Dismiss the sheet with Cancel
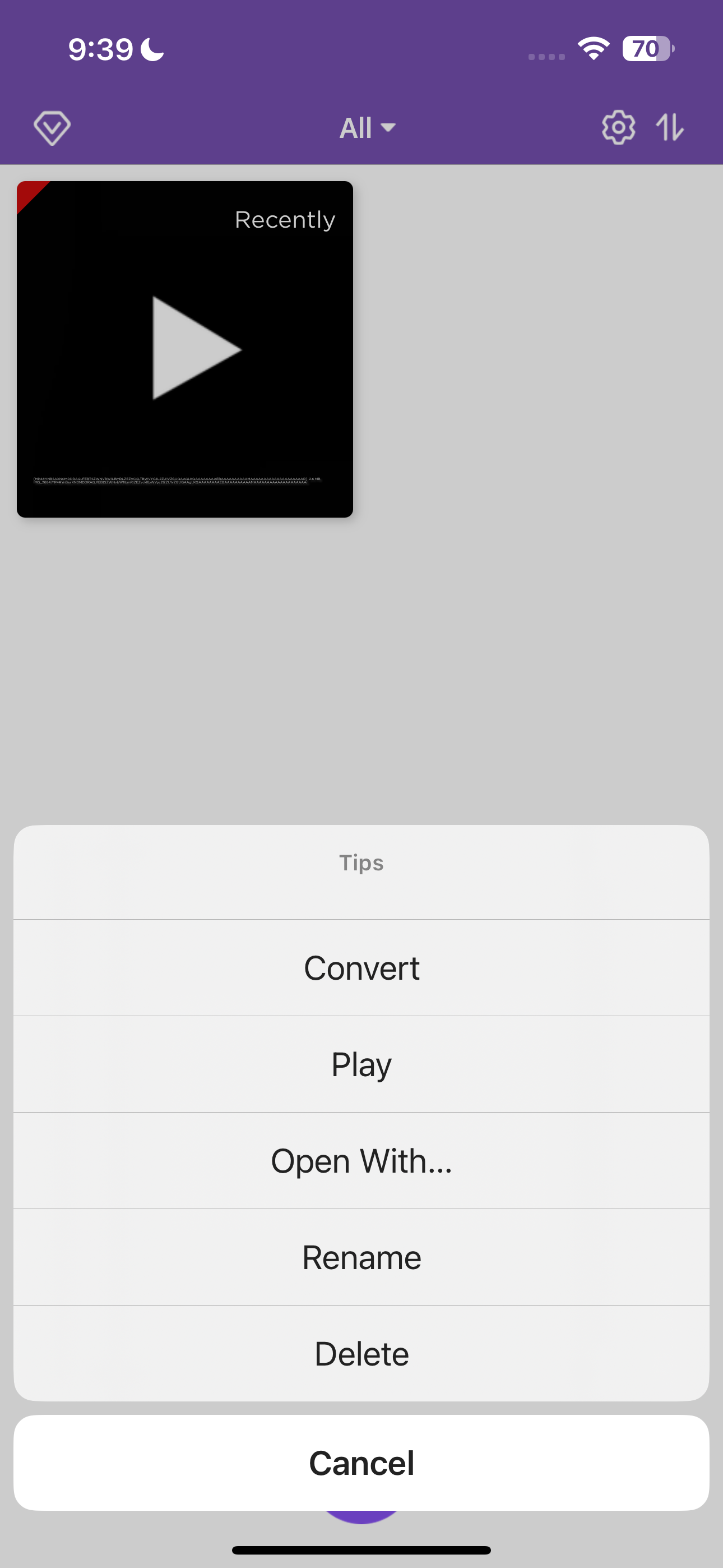 coord(361,1463)
